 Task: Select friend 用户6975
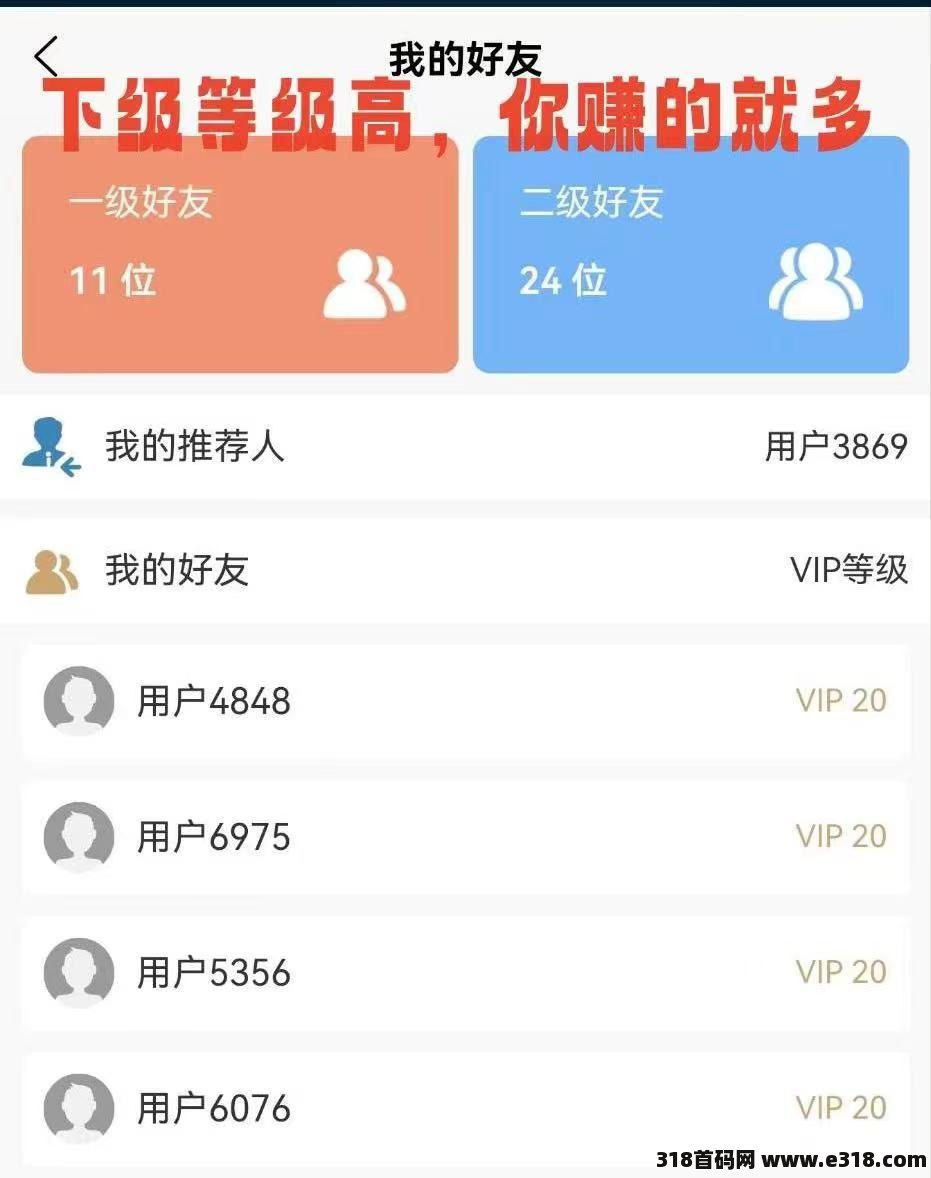[465, 837]
